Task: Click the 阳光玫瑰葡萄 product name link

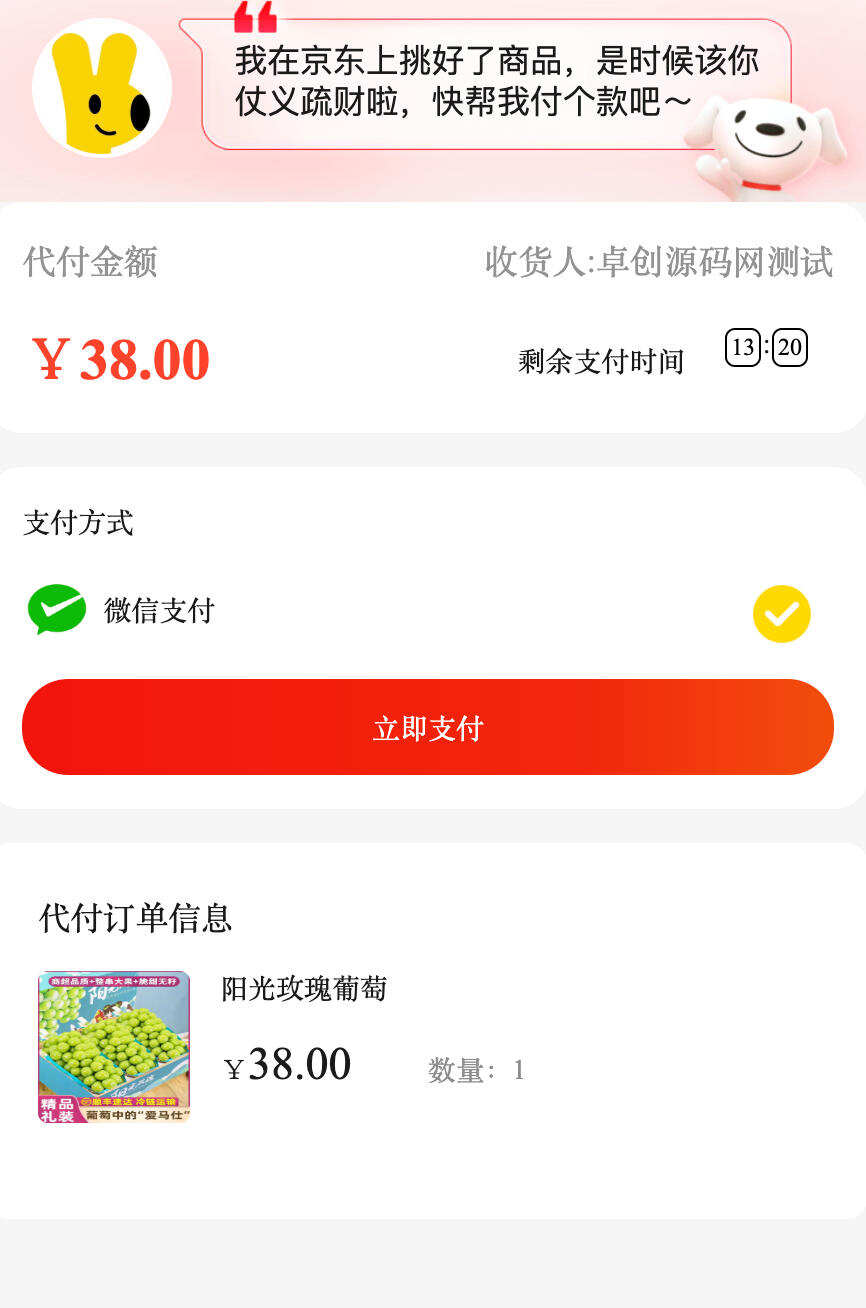Action: pos(302,989)
